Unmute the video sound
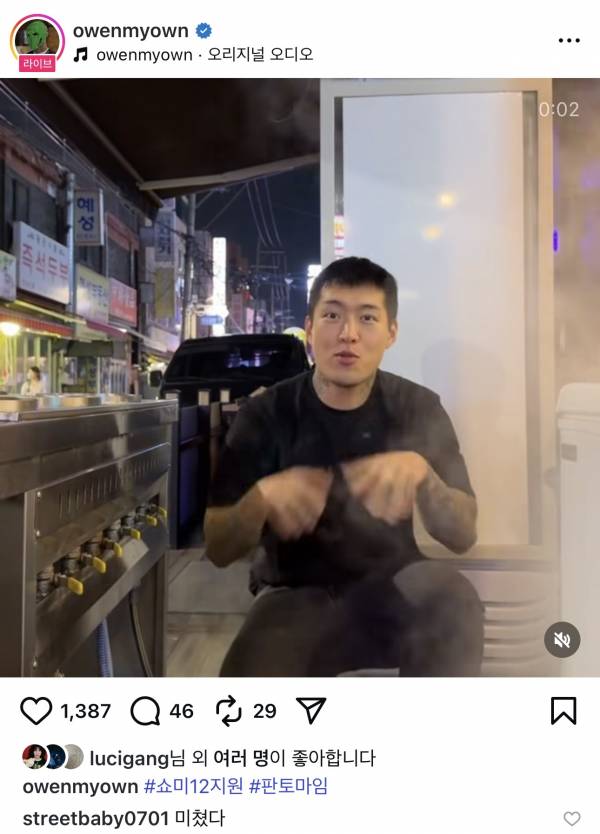The height and width of the screenshot is (834, 600). coord(562,639)
